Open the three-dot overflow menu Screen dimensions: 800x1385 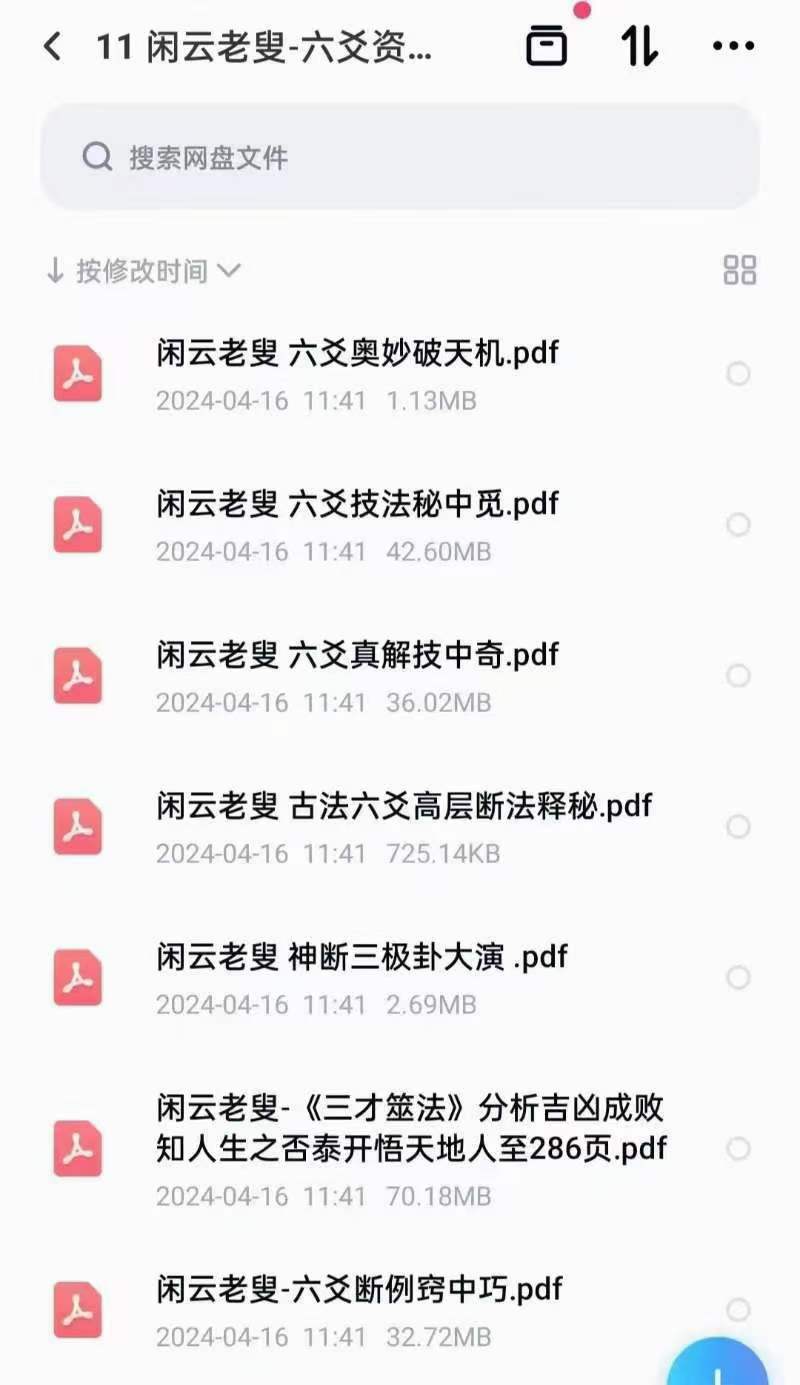(x=733, y=46)
